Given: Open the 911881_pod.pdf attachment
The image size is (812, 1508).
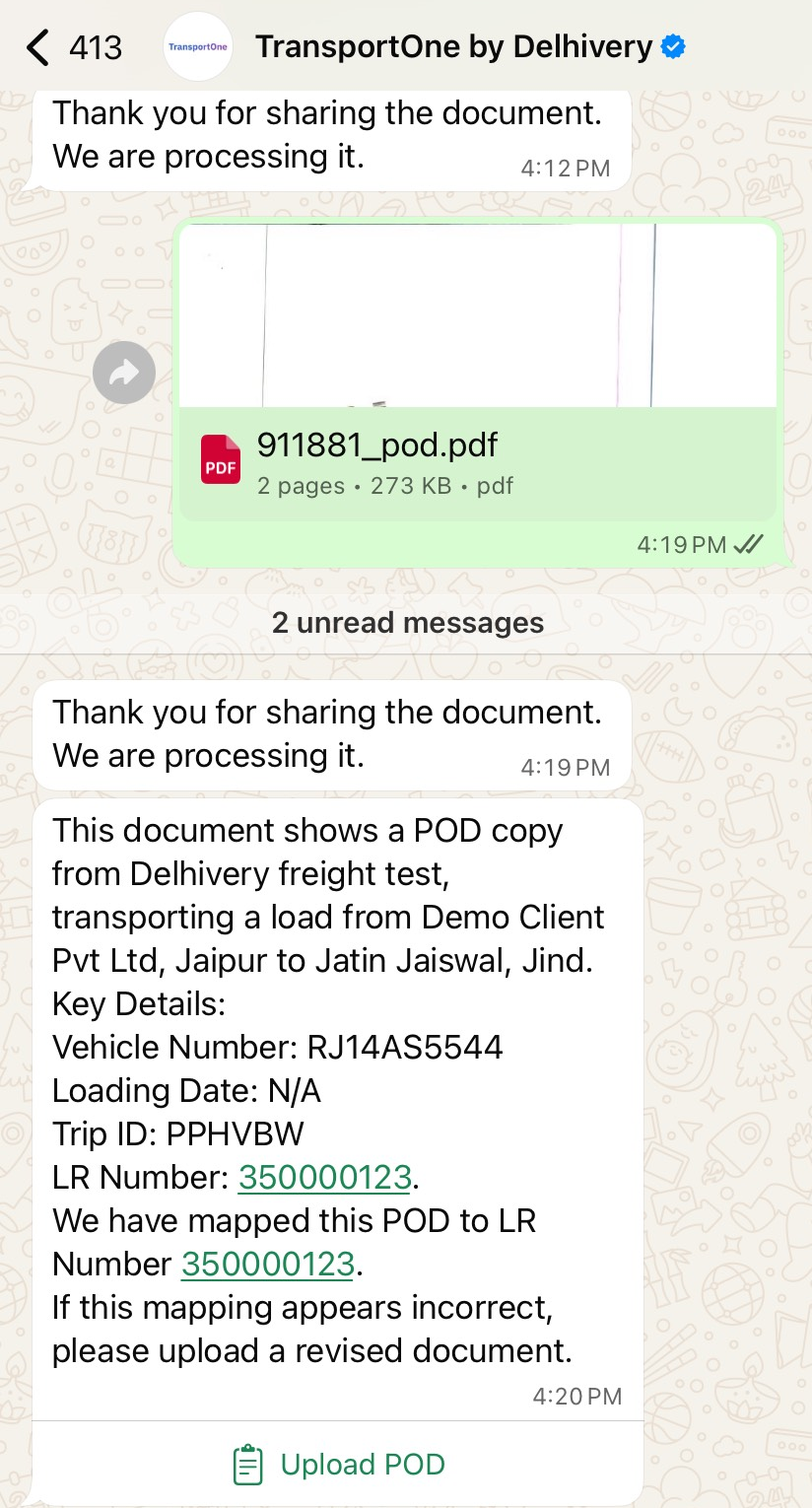Looking at the screenshot, I should tap(477, 463).
